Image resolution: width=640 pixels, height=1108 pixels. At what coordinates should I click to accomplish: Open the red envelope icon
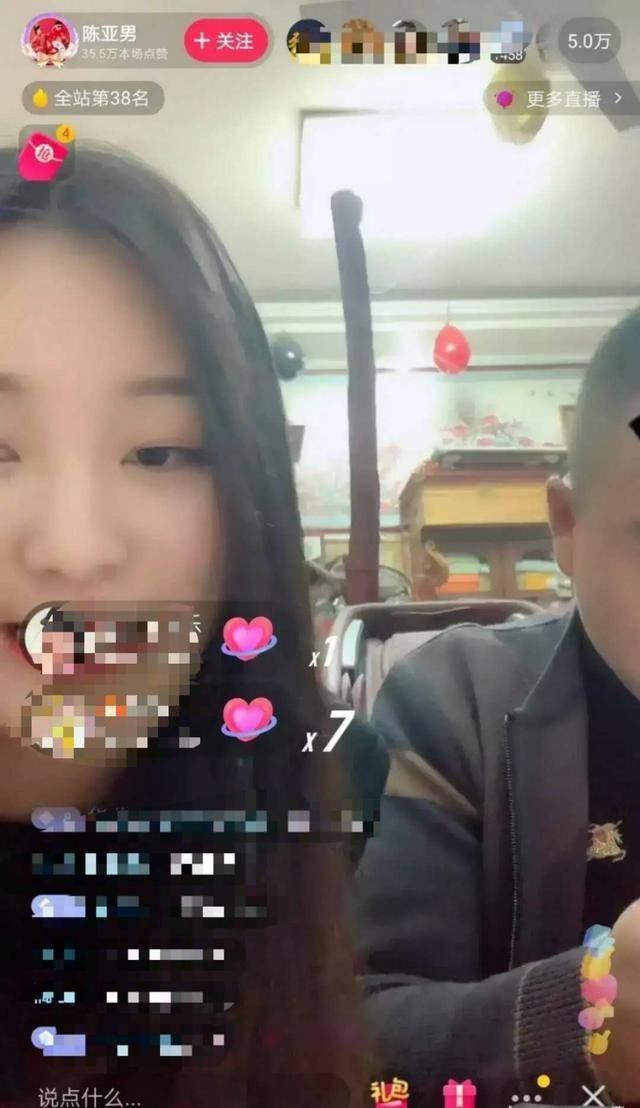[x=44, y=155]
